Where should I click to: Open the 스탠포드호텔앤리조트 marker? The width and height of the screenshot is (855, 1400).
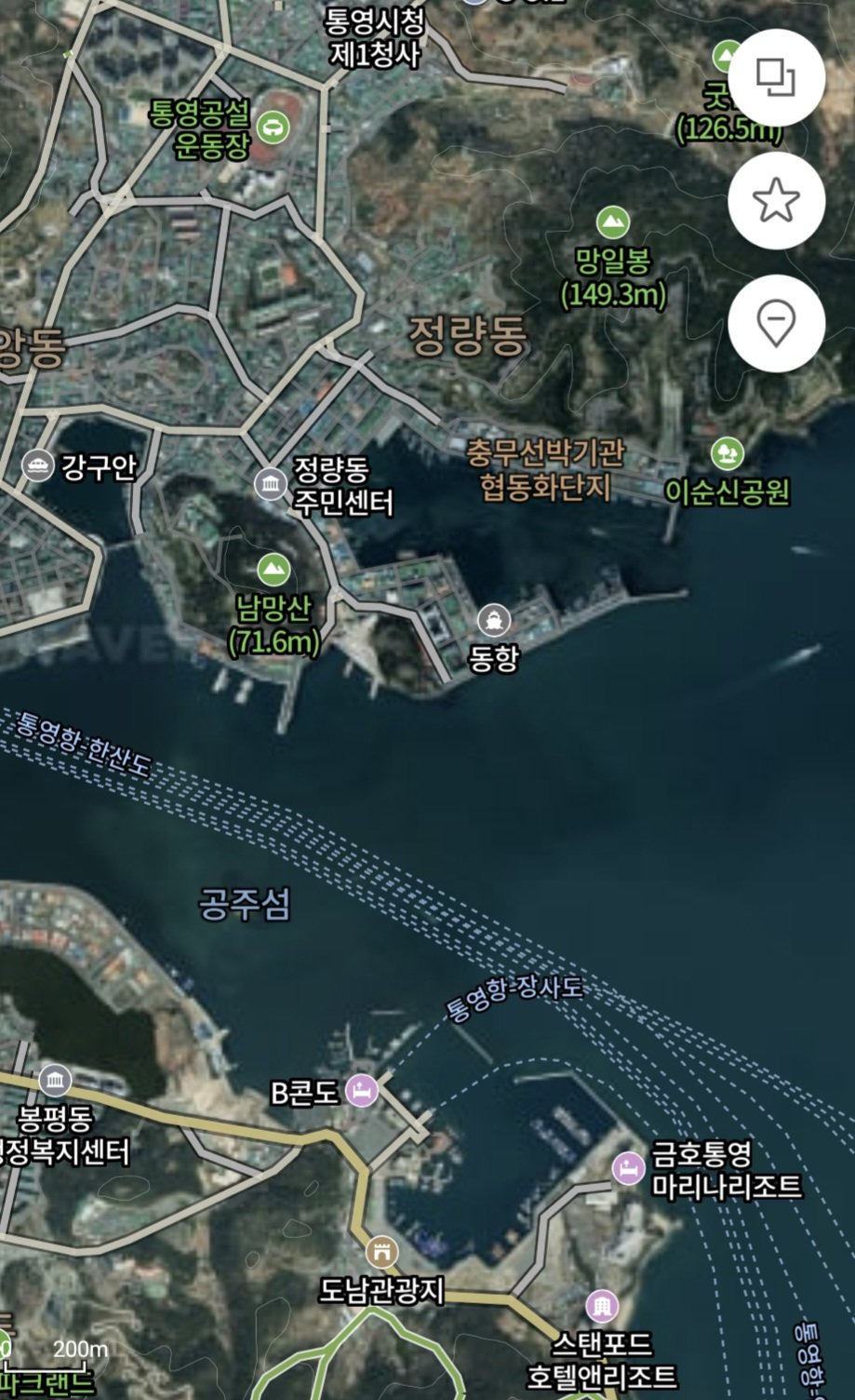point(602,1306)
